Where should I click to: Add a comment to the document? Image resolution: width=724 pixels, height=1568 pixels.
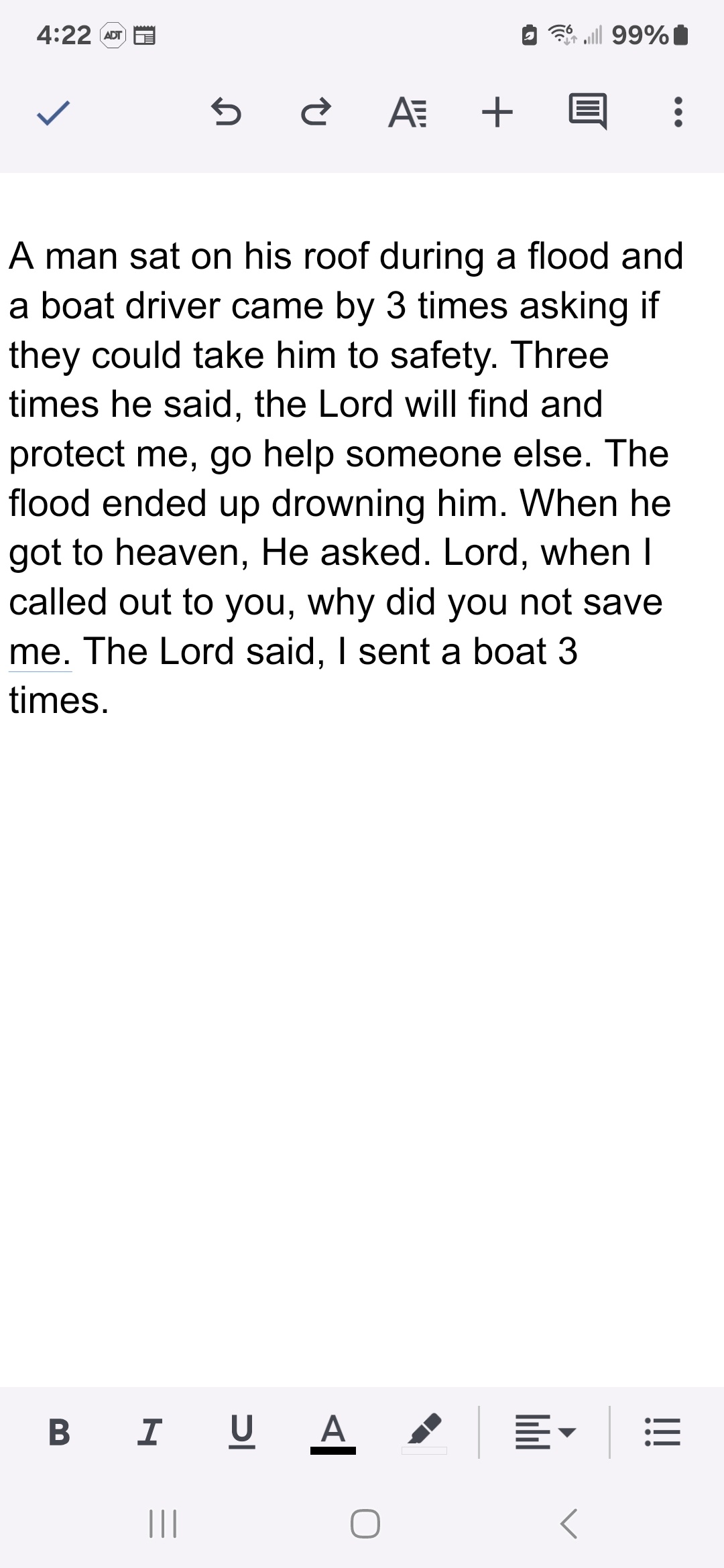[x=588, y=111]
